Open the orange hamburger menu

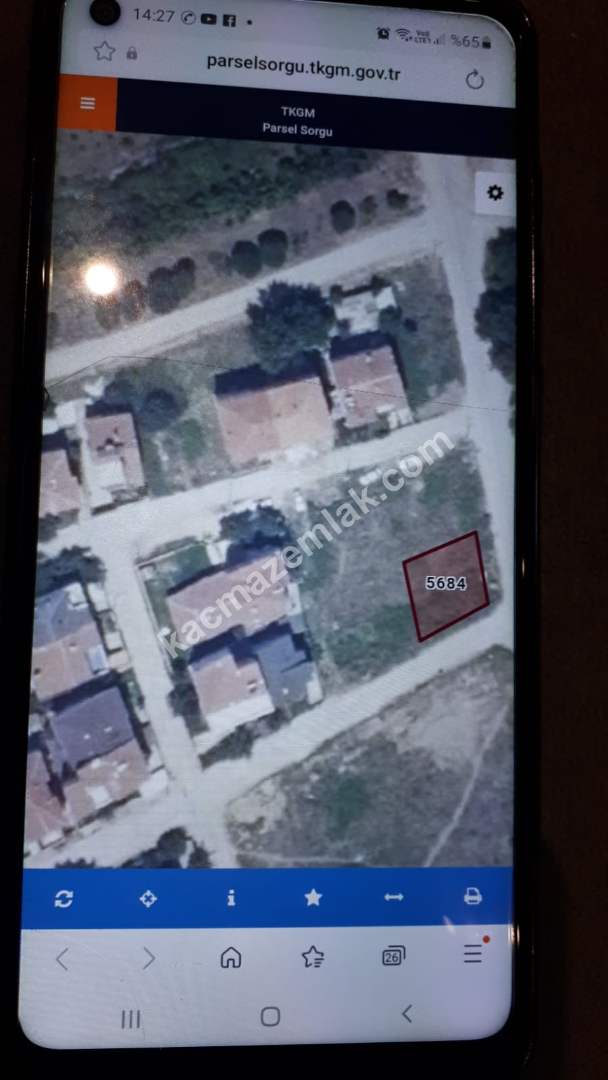tap(88, 103)
